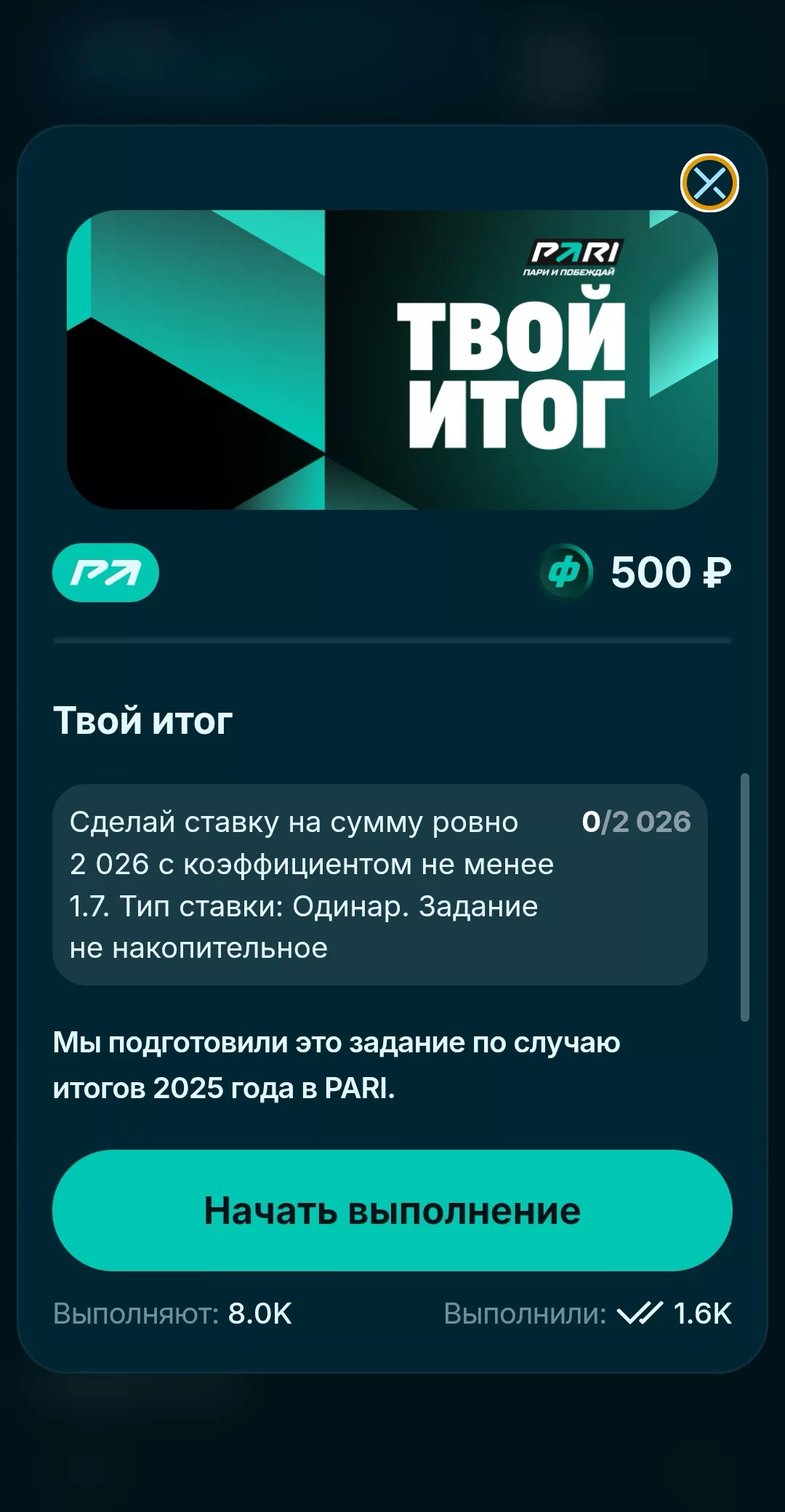
Task: Click the Выполняют: 8.0K stat
Action: pyautogui.click(x=172, y=1313)
